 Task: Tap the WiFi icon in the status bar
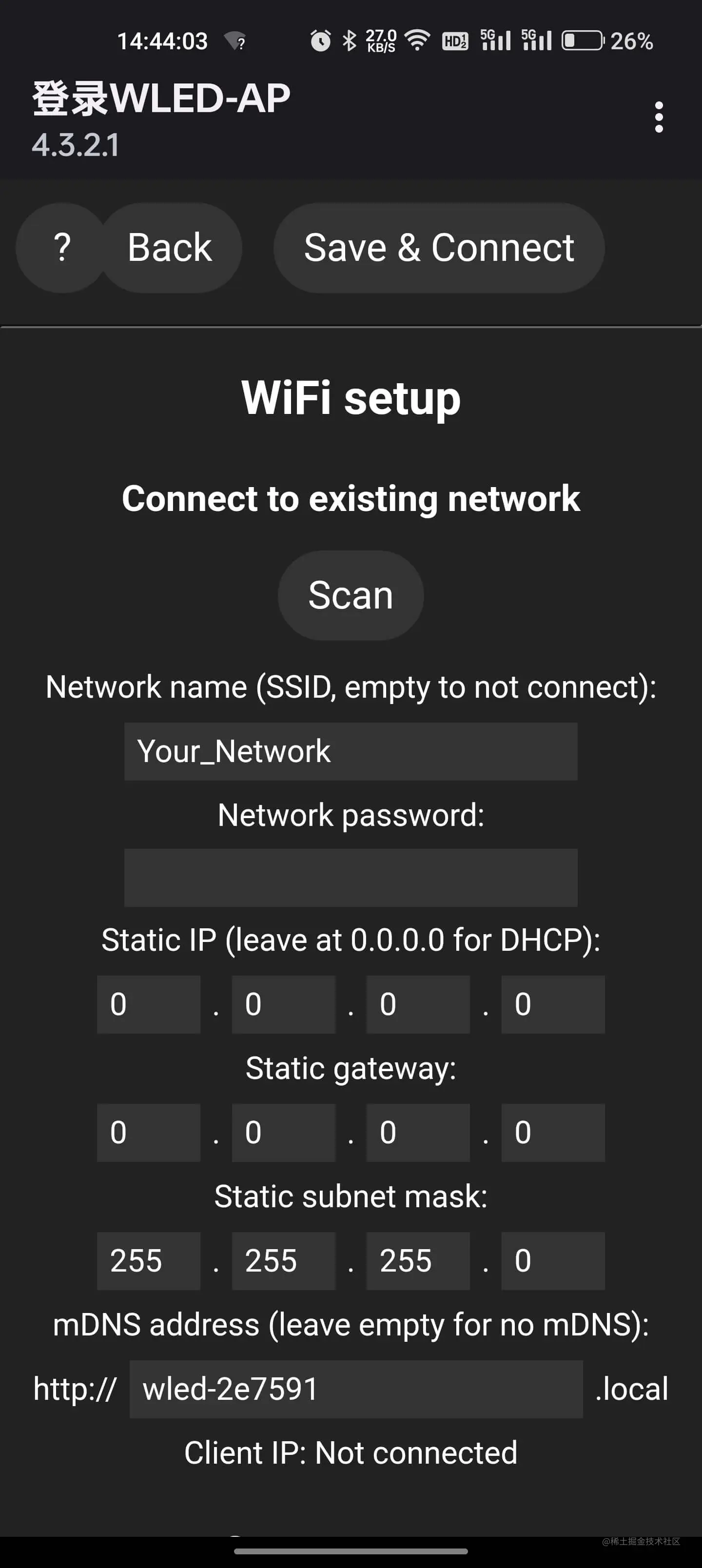pos(417,40)
